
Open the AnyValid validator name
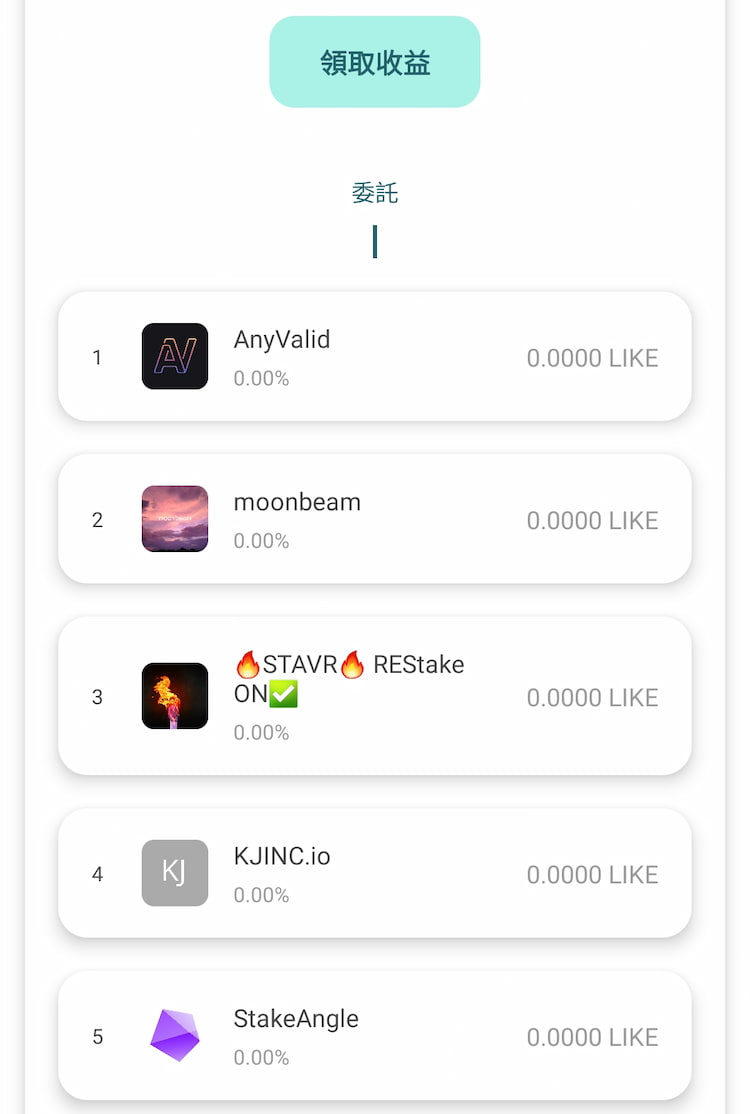click(x=282, y=339)
